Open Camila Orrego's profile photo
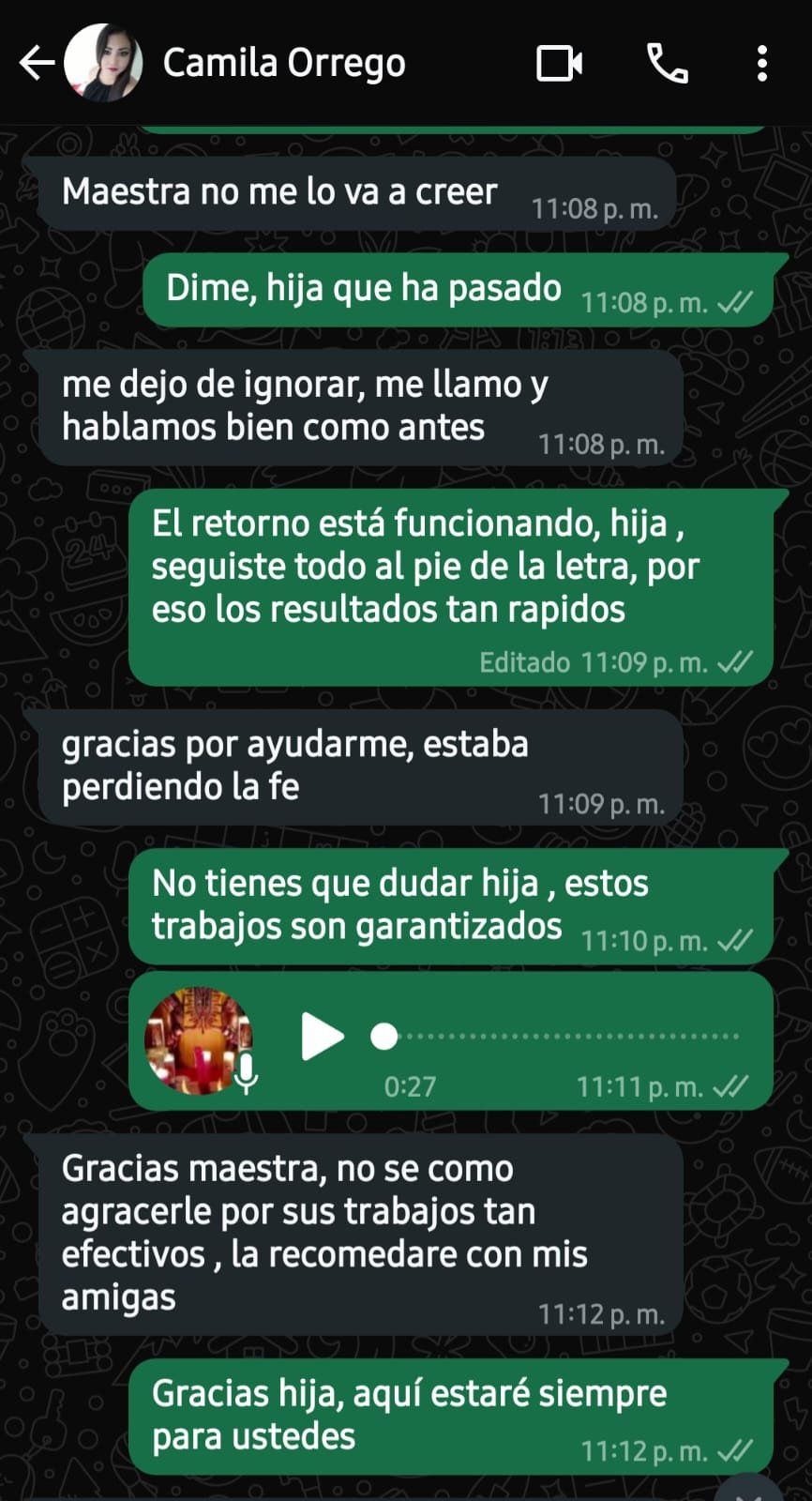Viewport: 812px width, 1501px height. tap(103, 64)
